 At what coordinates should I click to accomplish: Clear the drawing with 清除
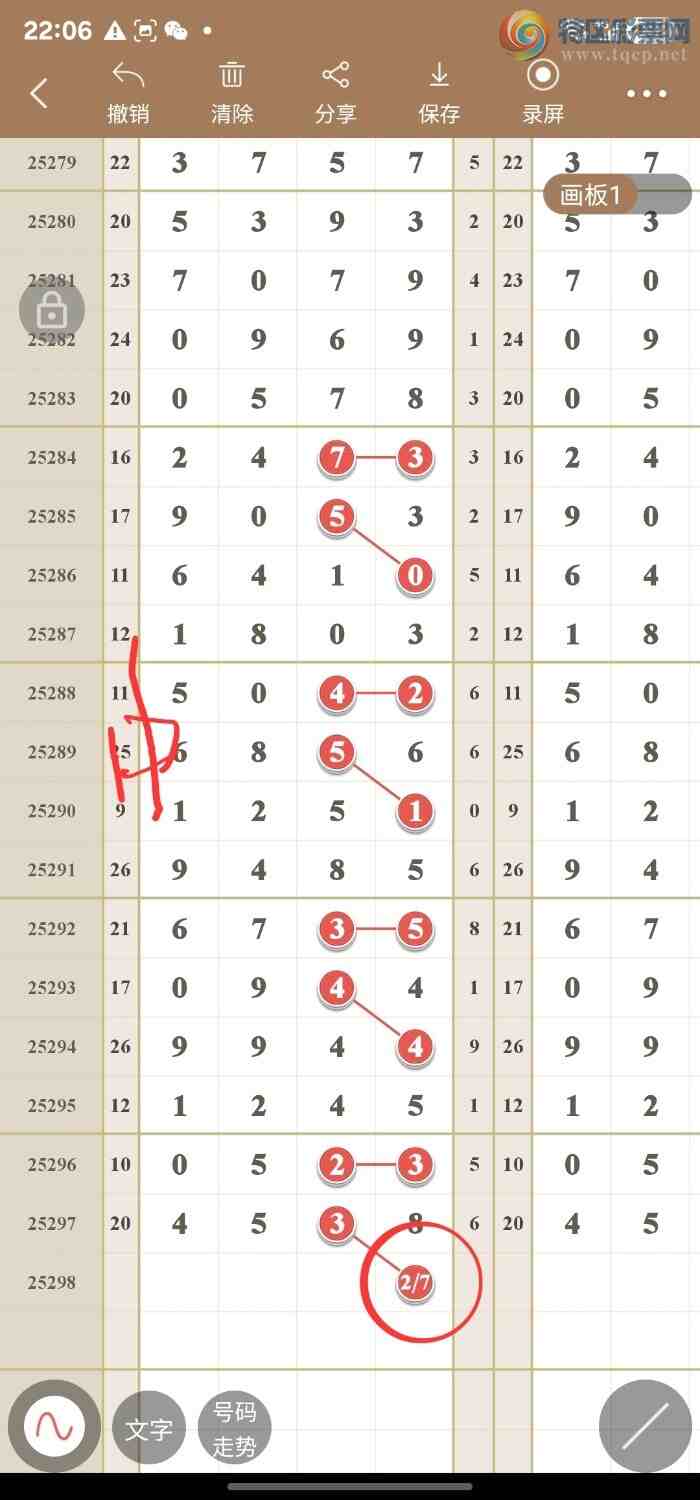pos(232,93)
